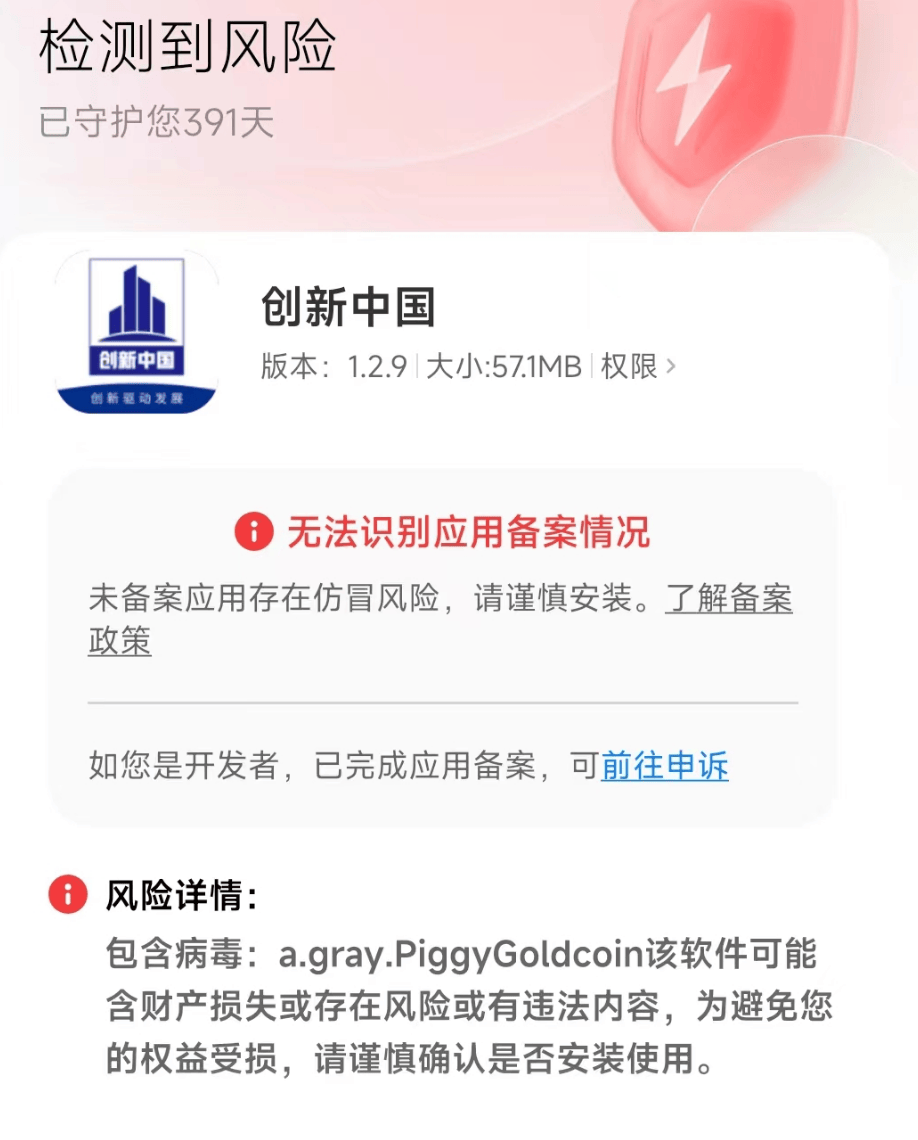Image resolution: width=918 pixels, height=1140 pixels.
Task: Open the 权限 permissions details
Action: coord(638,367)
